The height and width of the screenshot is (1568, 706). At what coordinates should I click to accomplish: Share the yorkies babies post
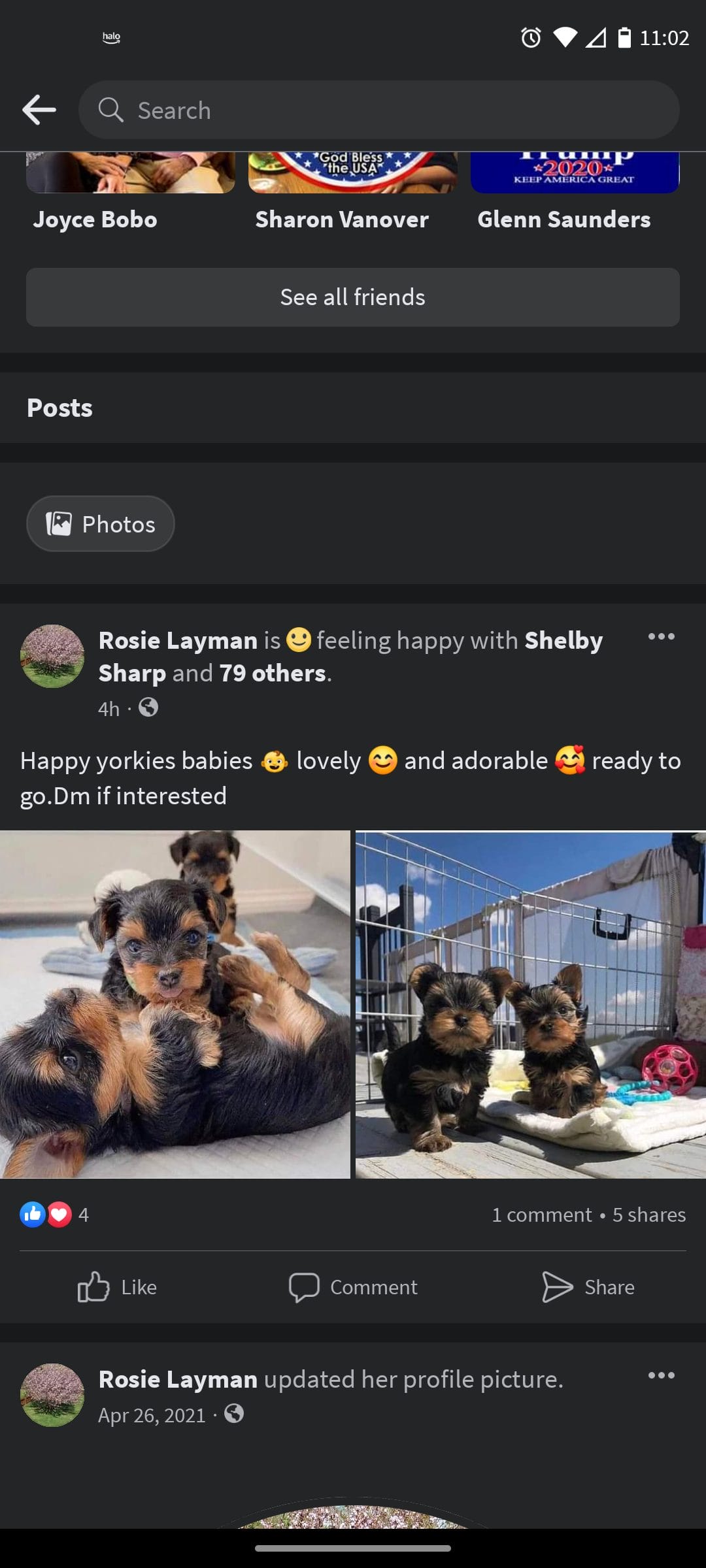pyautogui.click(x=588, y=1287)
